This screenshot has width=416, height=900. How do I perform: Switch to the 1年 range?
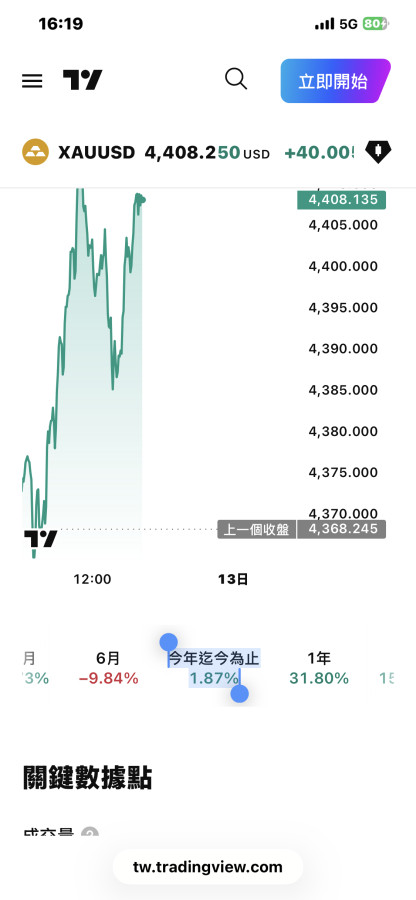coord(319,669)
